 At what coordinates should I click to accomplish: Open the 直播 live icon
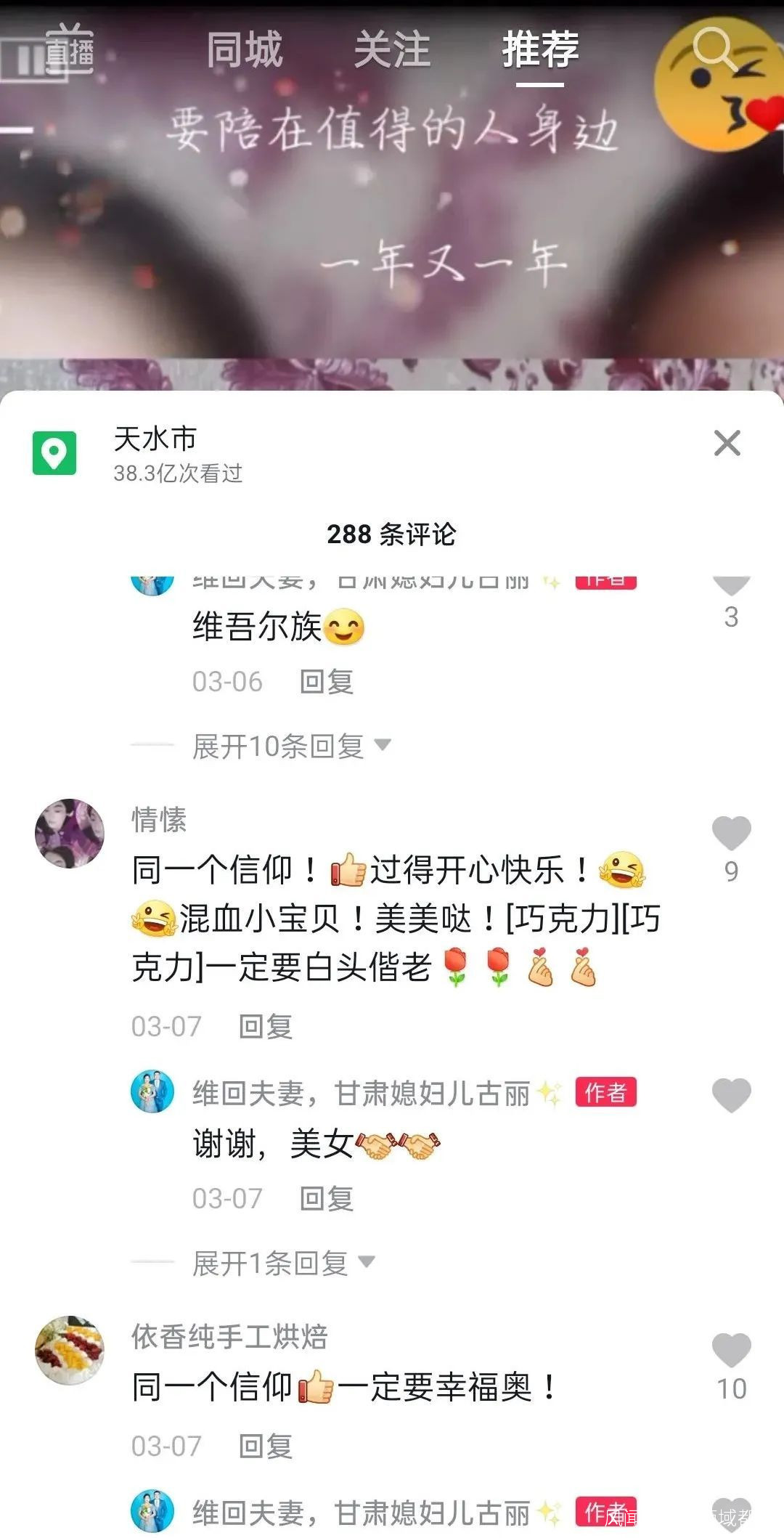coord(68,51)
